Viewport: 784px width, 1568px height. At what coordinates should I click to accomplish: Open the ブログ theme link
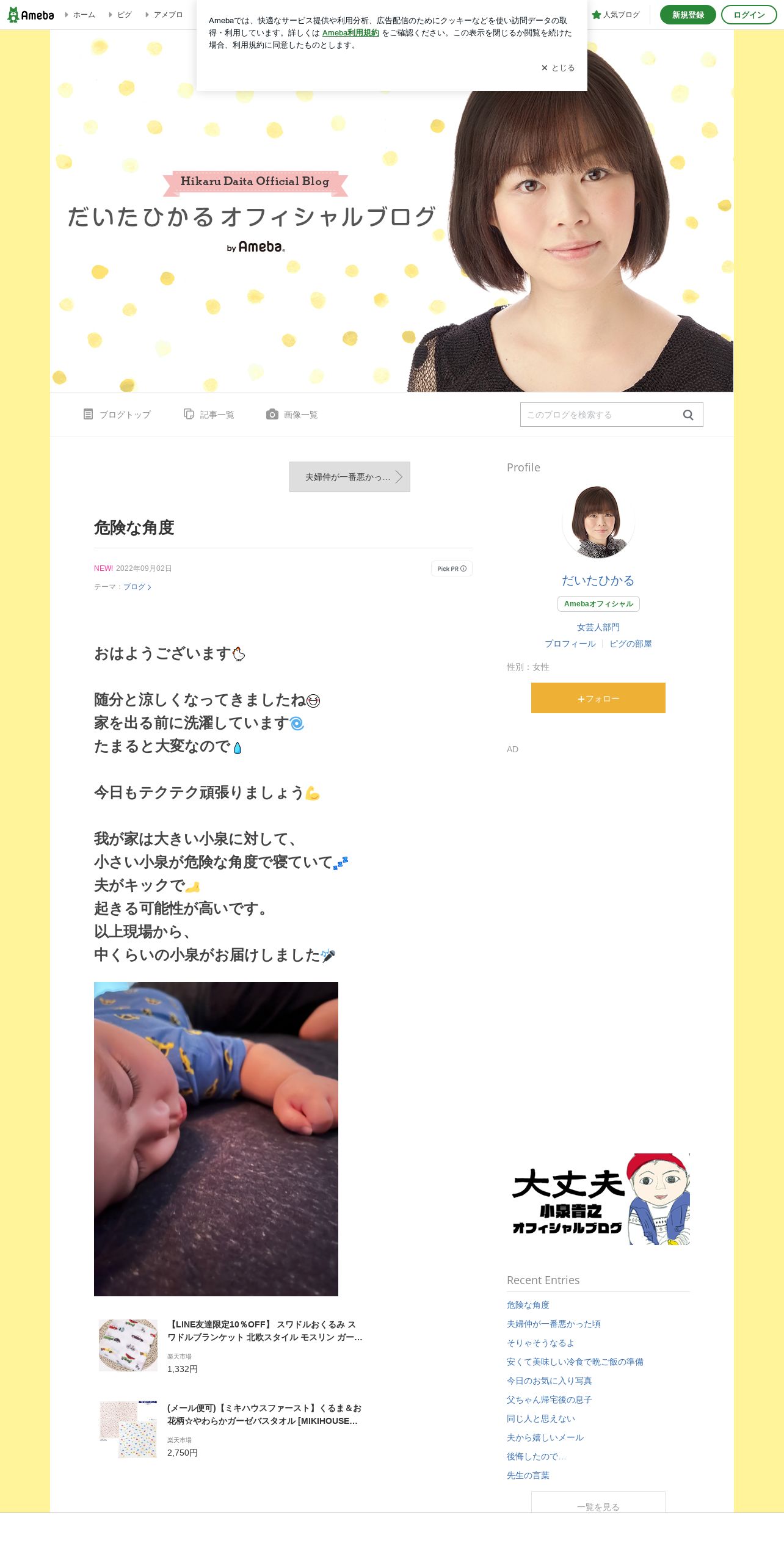coord(137,587)
